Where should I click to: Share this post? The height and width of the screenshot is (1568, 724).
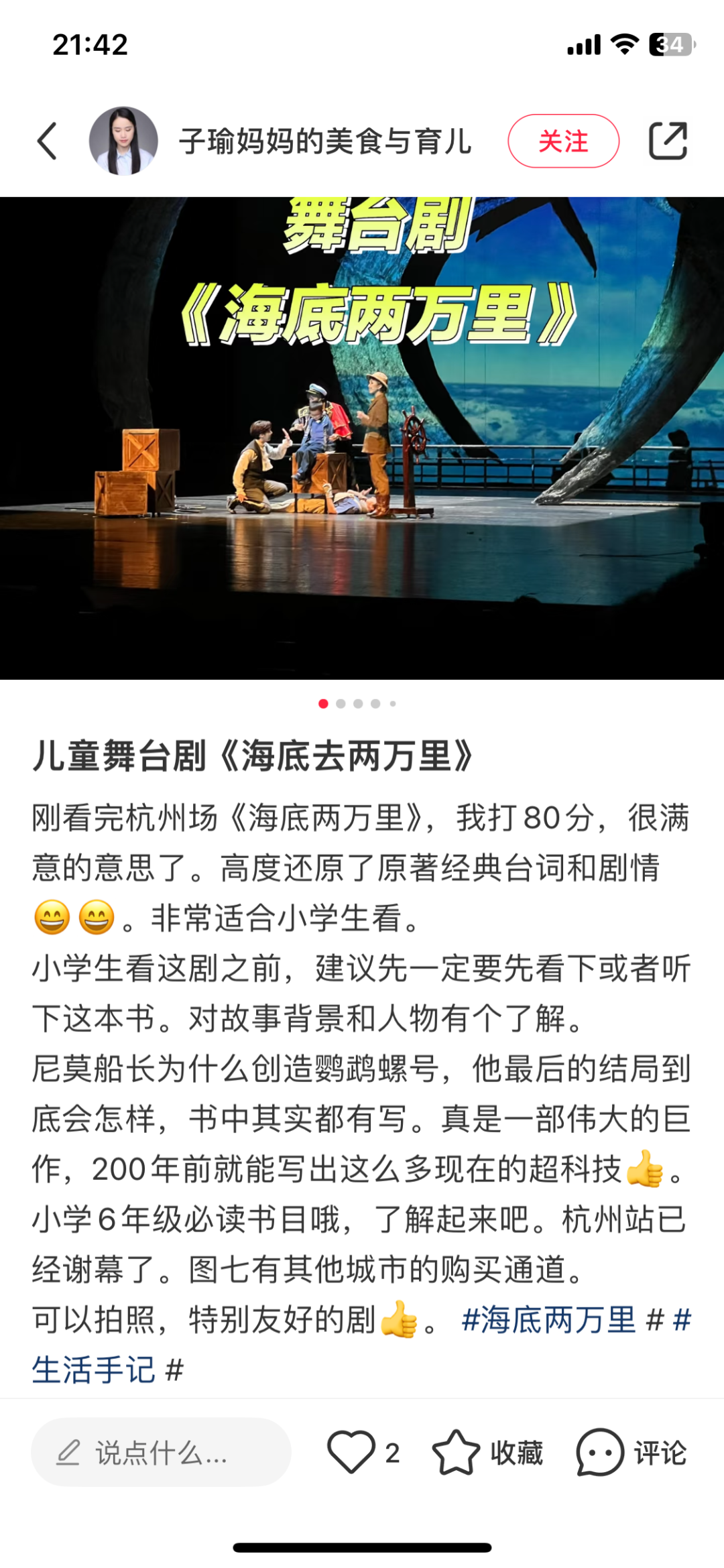tap(668, 141)
